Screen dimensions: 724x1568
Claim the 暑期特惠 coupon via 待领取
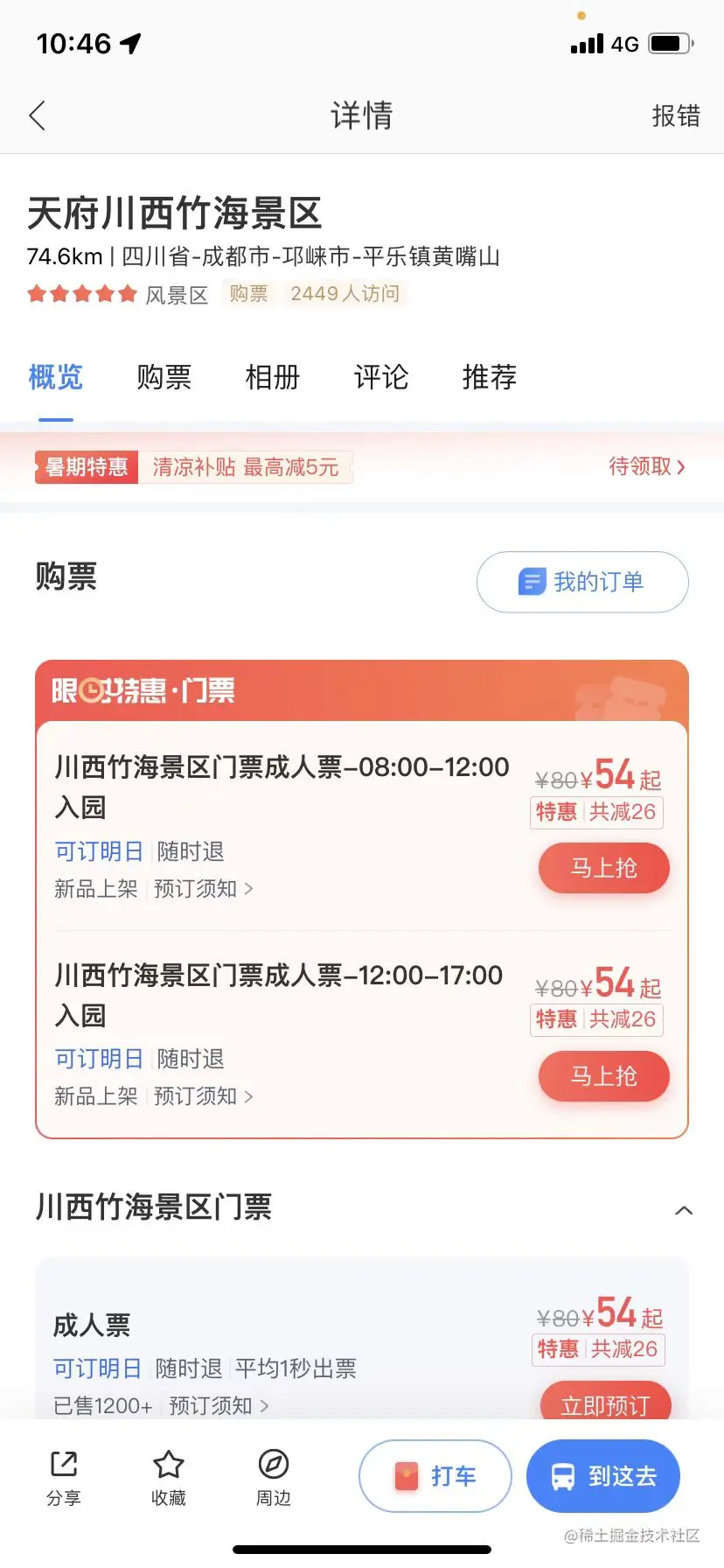point(646,466)
